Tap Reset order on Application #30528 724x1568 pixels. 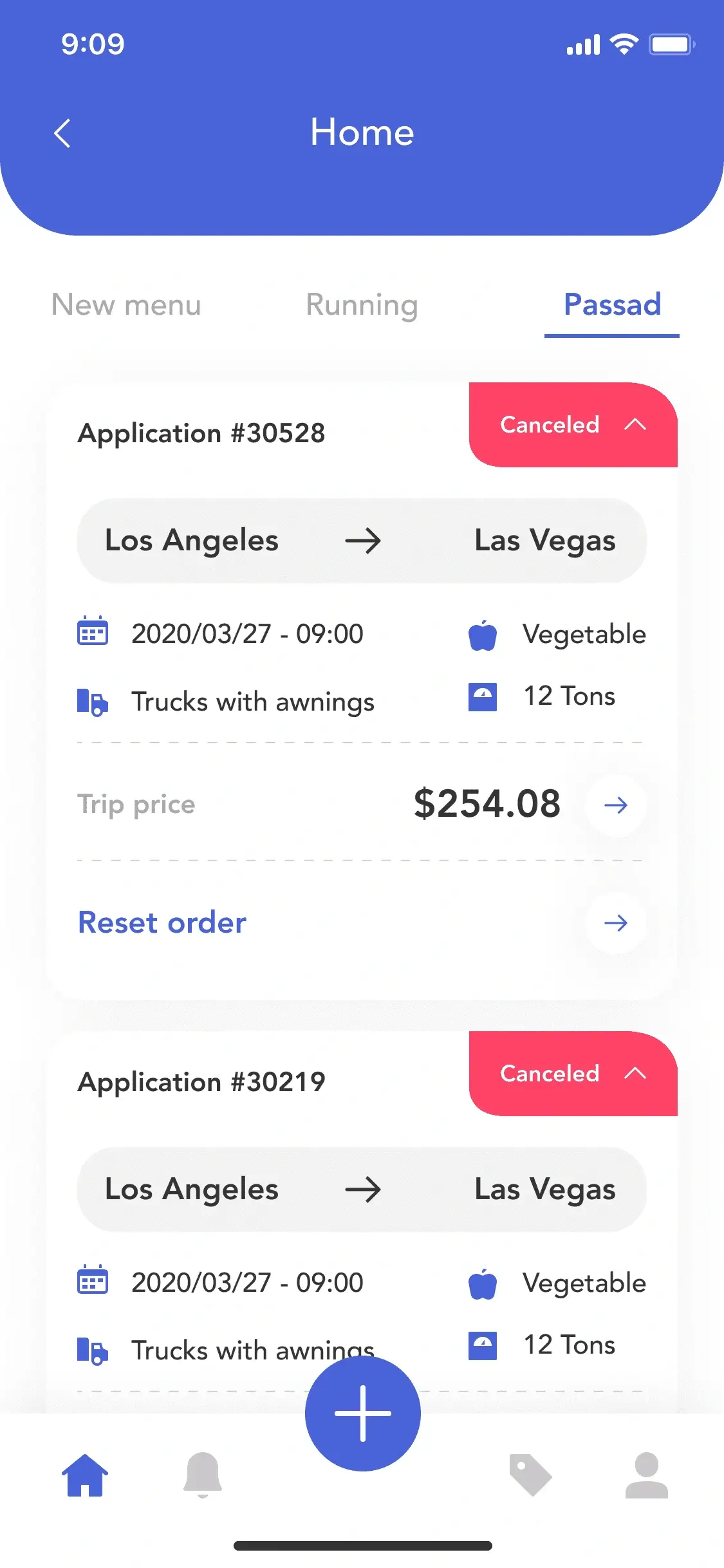(162, 922)
